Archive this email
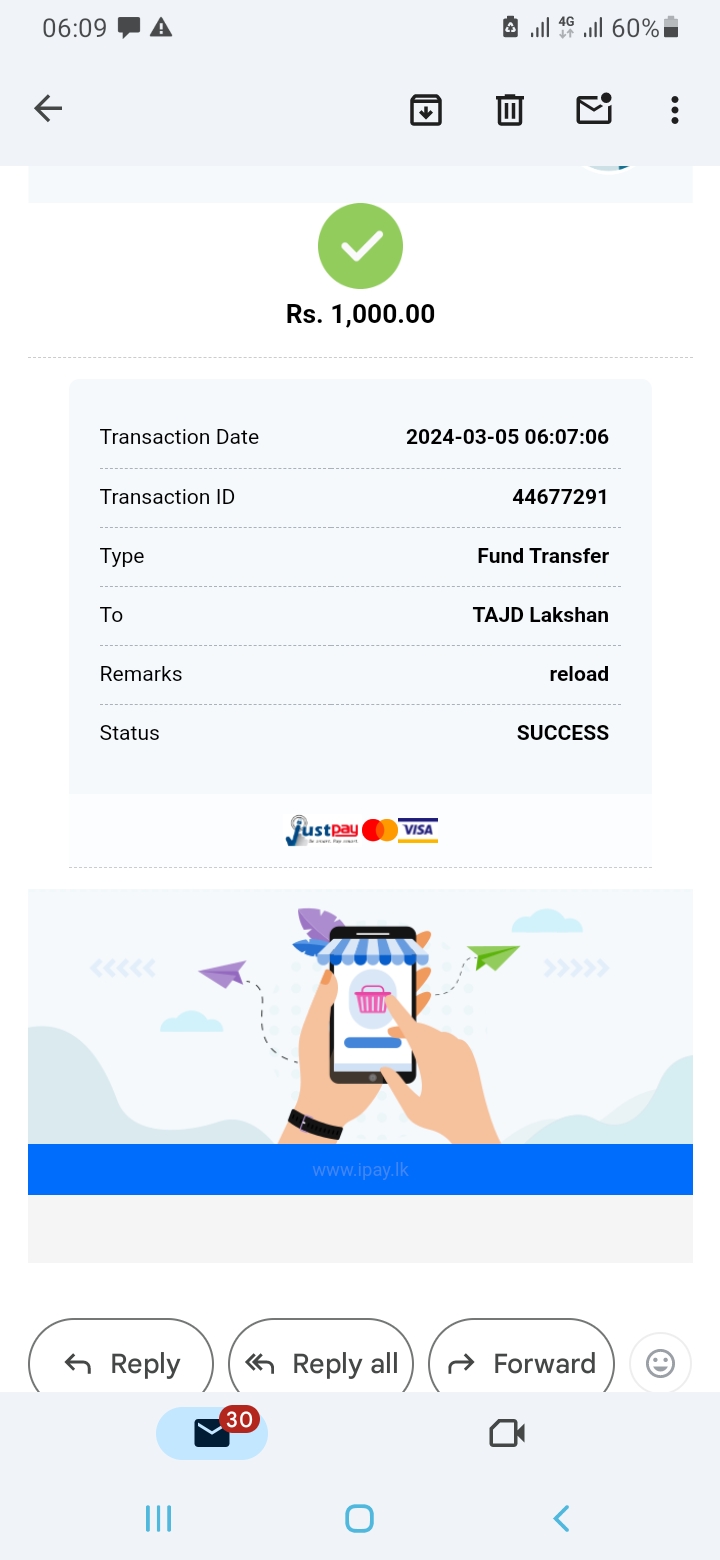Screen dimensions: 720x1560 [426, 109]
